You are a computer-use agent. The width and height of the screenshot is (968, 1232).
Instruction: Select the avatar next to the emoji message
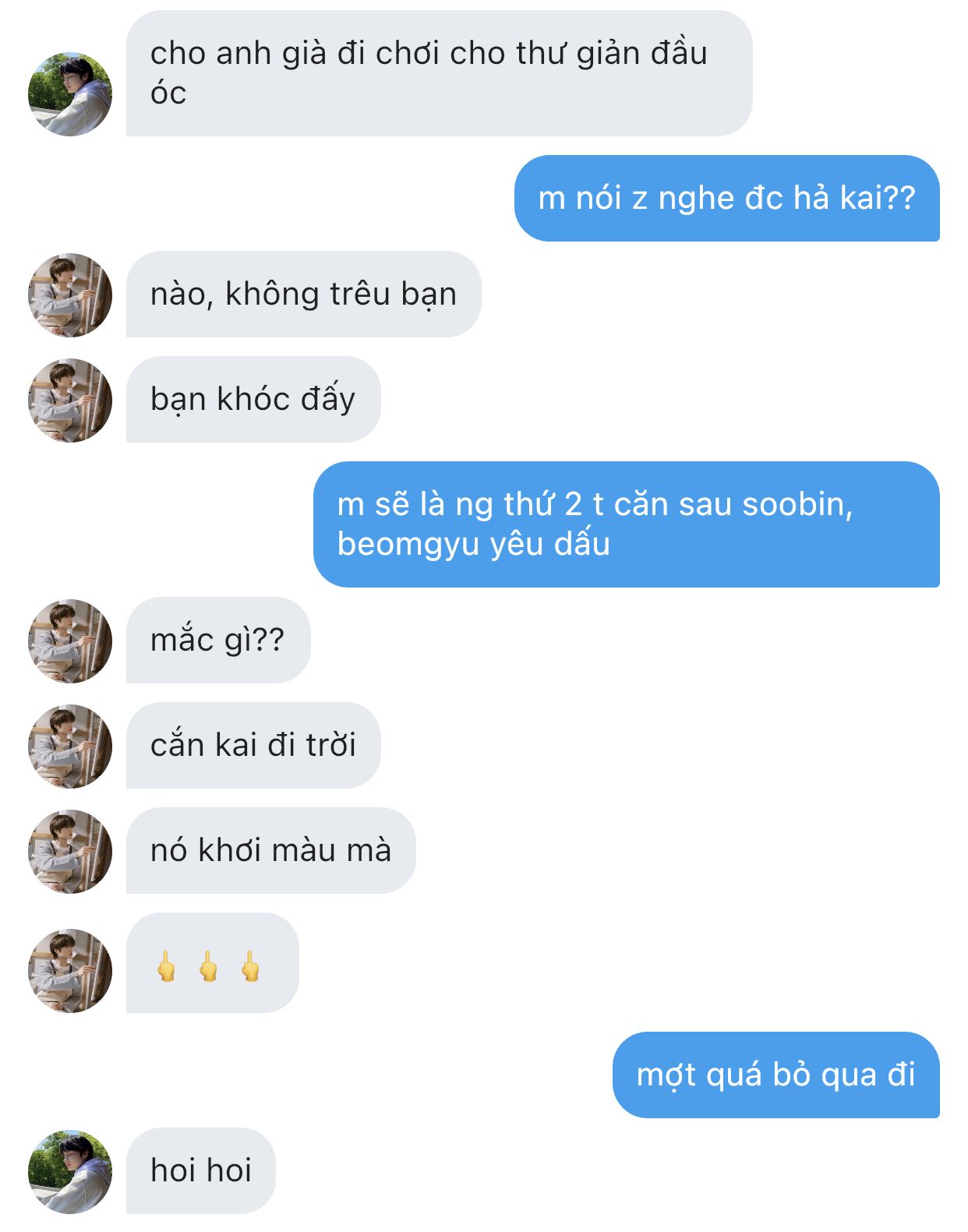point(70,971)
